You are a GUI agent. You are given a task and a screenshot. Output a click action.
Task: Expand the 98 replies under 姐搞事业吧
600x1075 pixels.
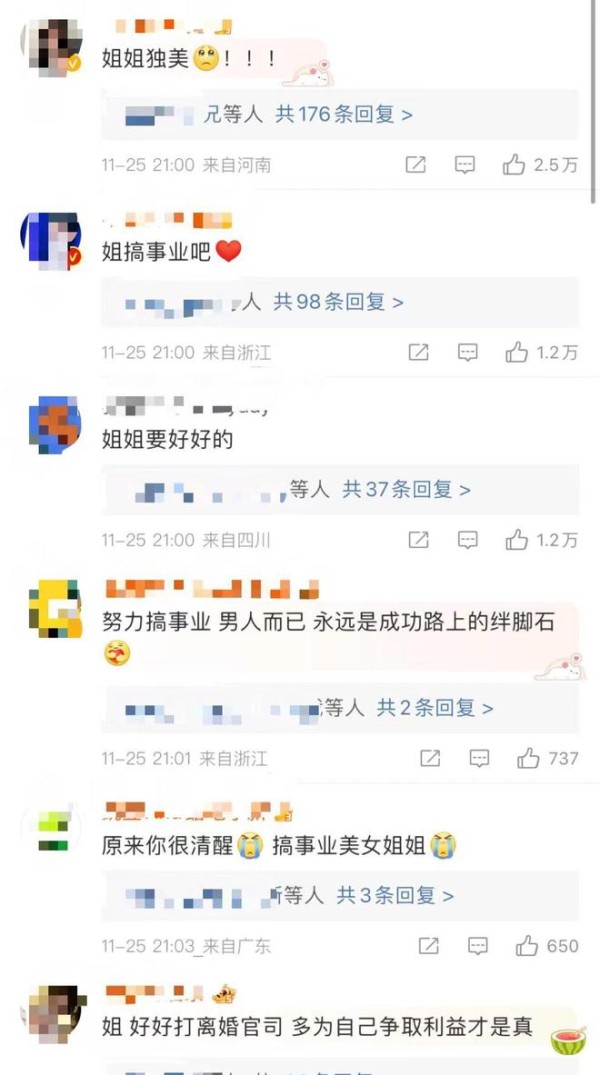(x=338, y=302)
